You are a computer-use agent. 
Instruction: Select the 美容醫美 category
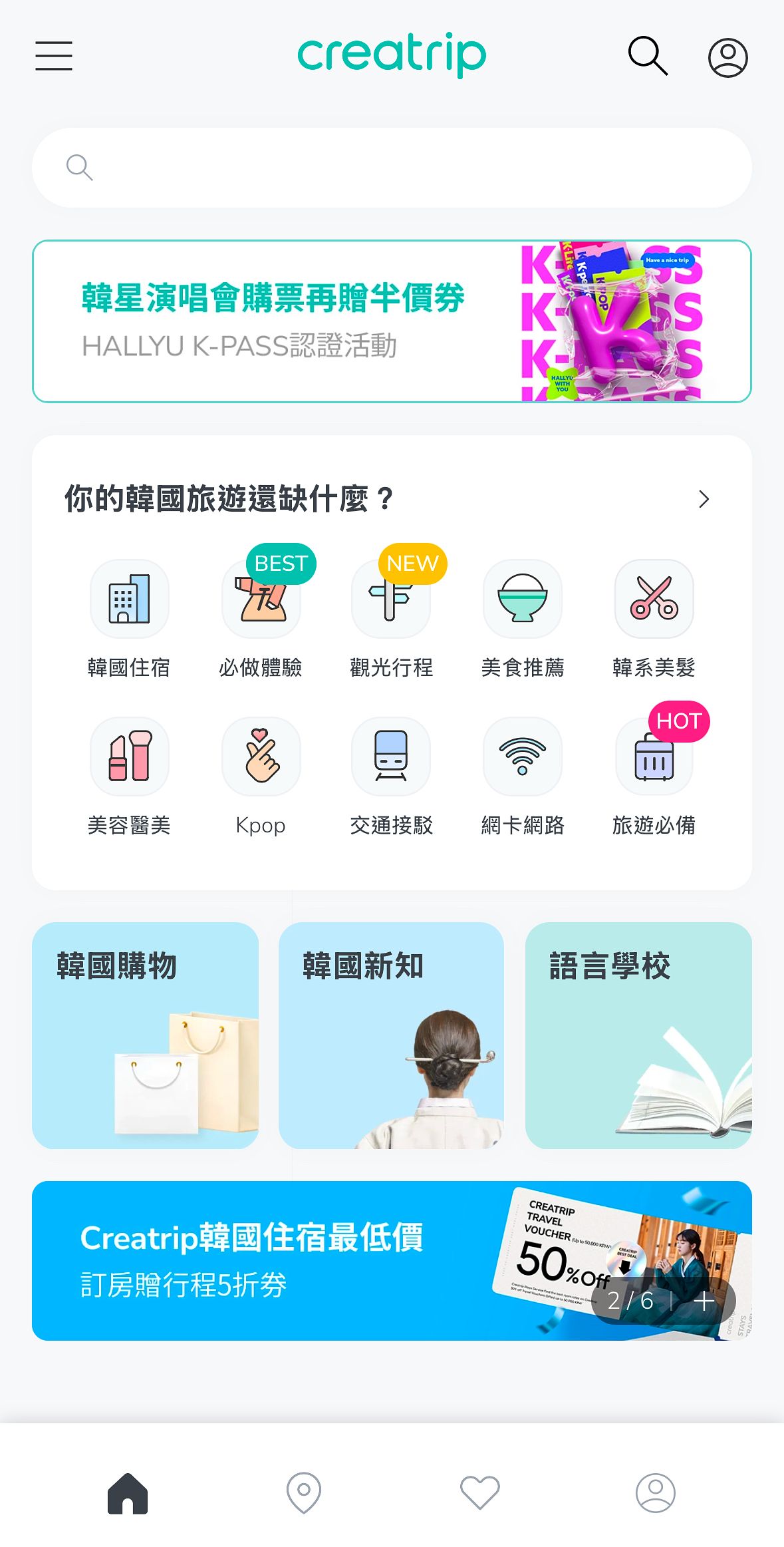coord(129,776)
